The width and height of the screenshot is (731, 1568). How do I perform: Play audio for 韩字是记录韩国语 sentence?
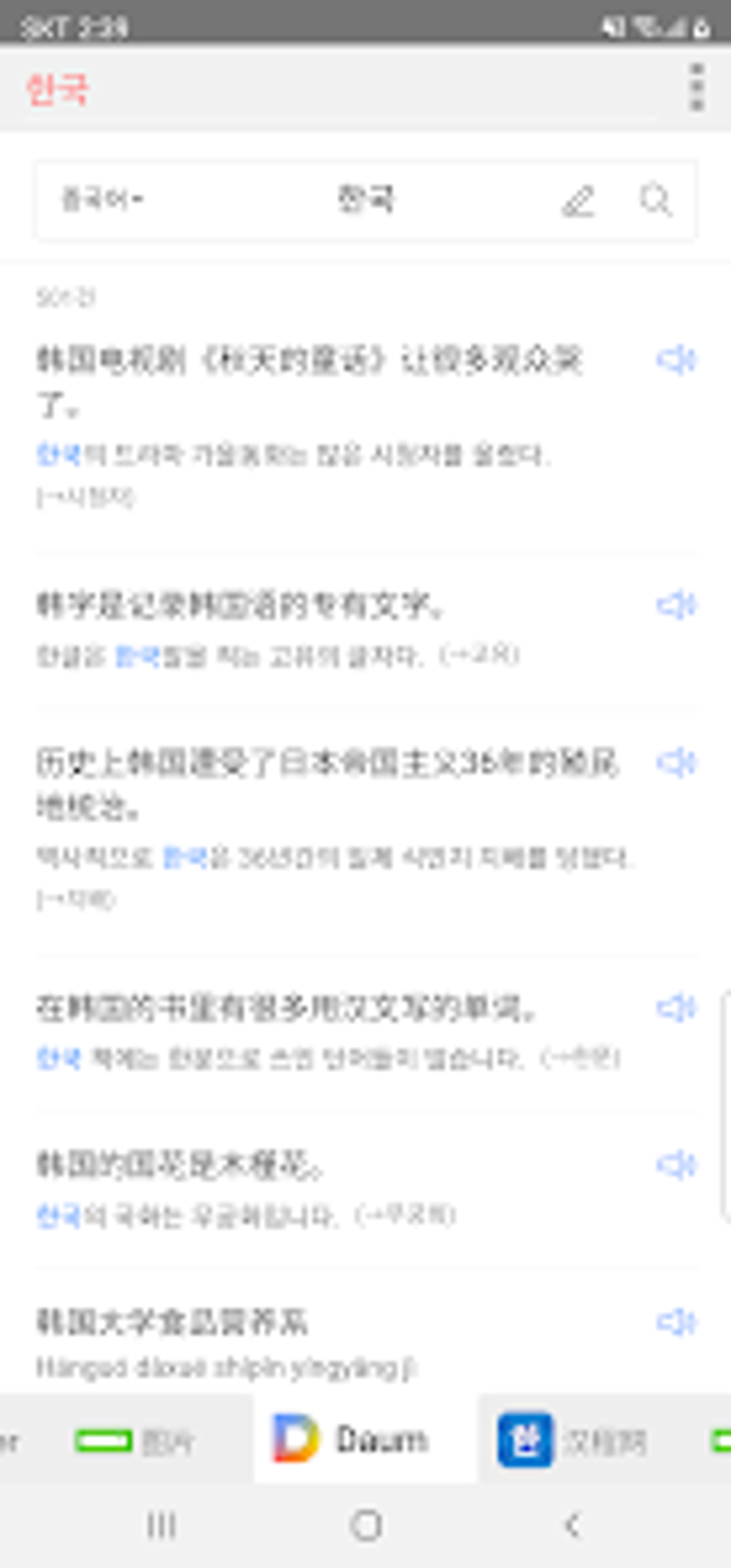tap(676, 606)
